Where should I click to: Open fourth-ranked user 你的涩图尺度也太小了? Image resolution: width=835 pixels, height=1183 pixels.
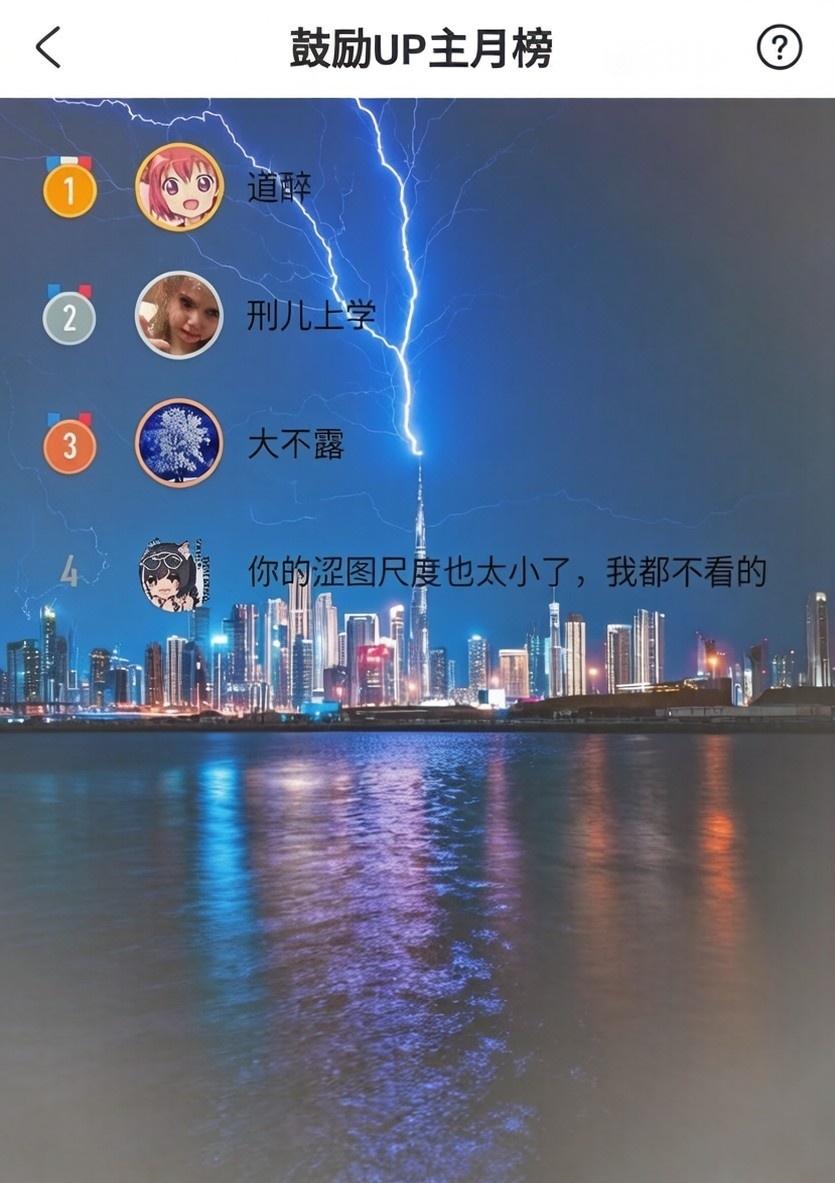coord(505,572)
